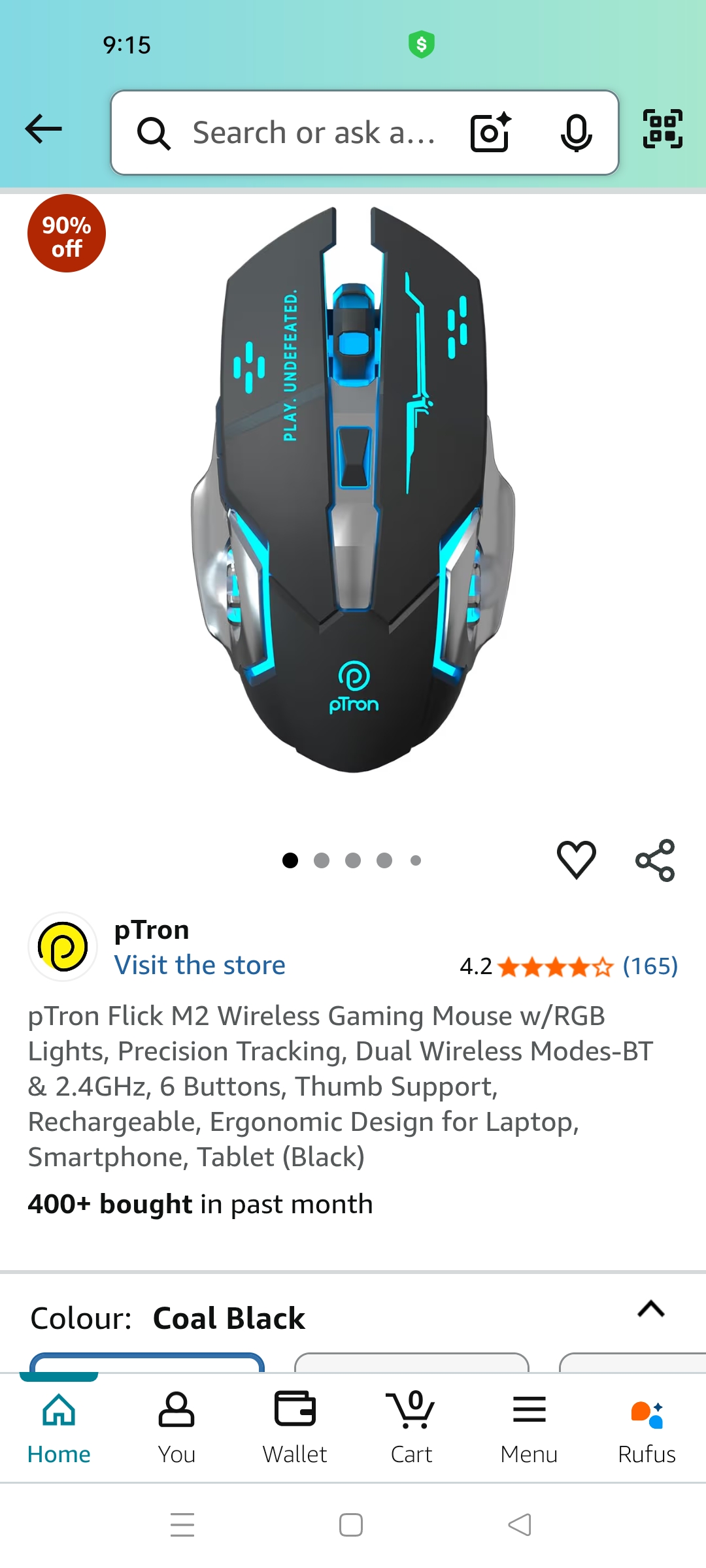Switch to the Home tab
706x1568 pixels.
pyautogui.click(x=59, y=1428)
